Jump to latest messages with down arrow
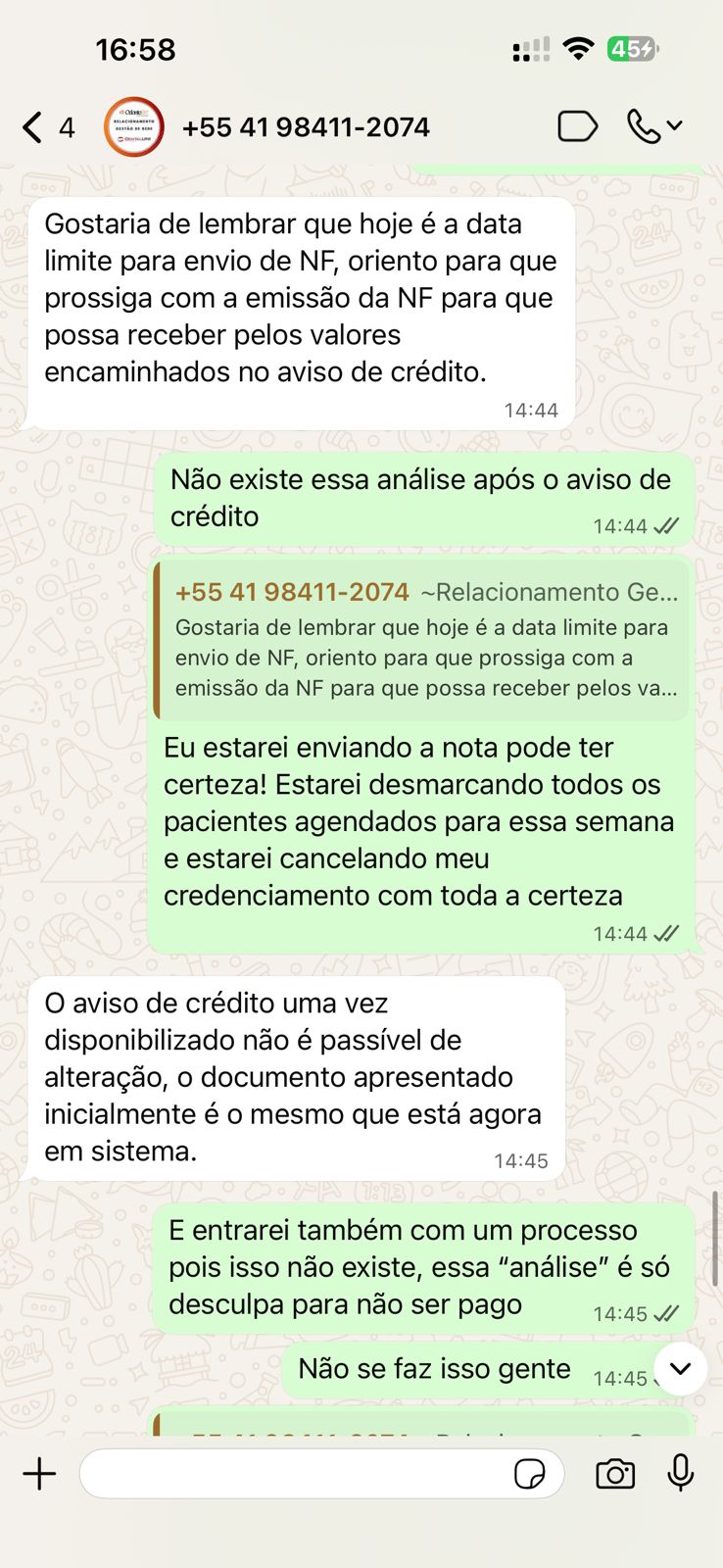The image size is (723, 1568). [x=680, y=1368]
